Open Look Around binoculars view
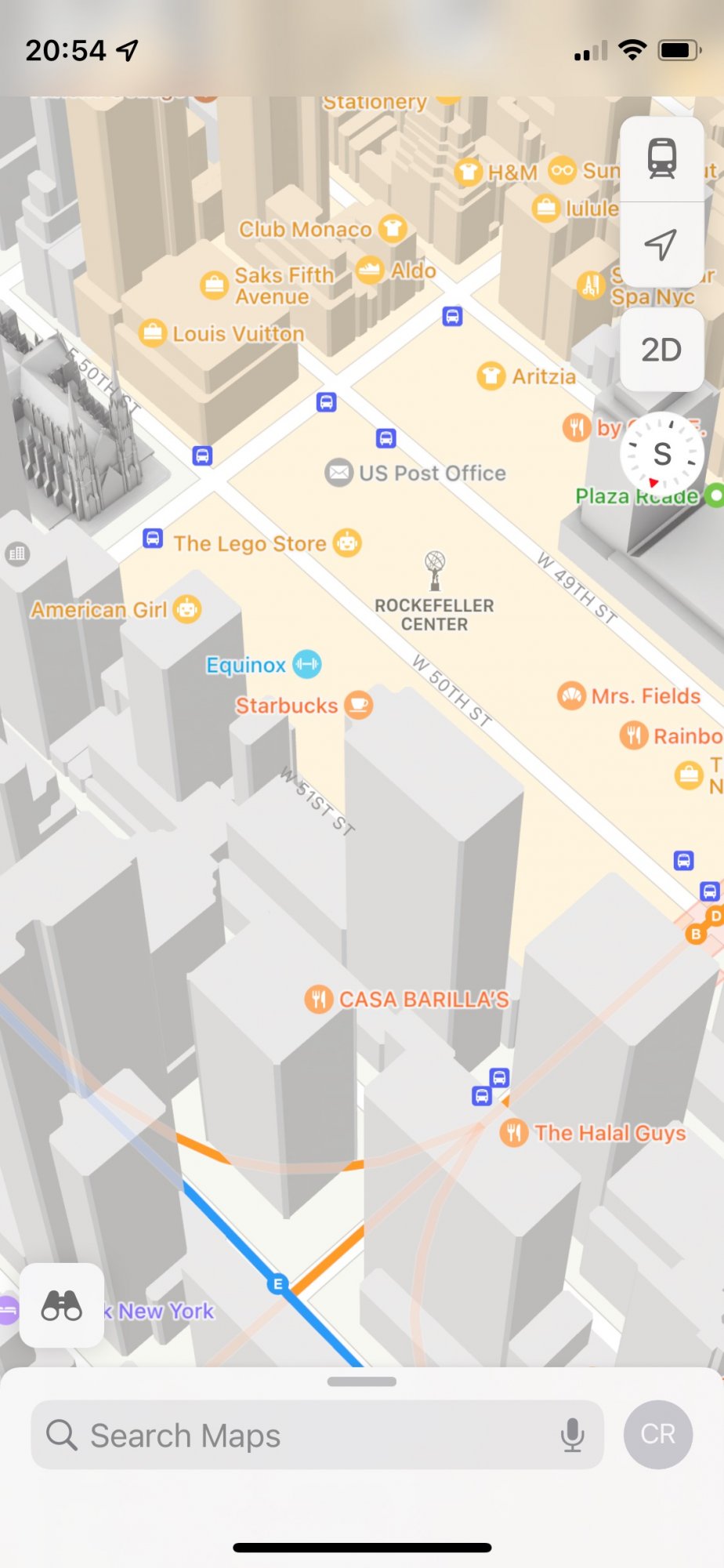This screenshot has height=1568, width=724. point(62,1305)
